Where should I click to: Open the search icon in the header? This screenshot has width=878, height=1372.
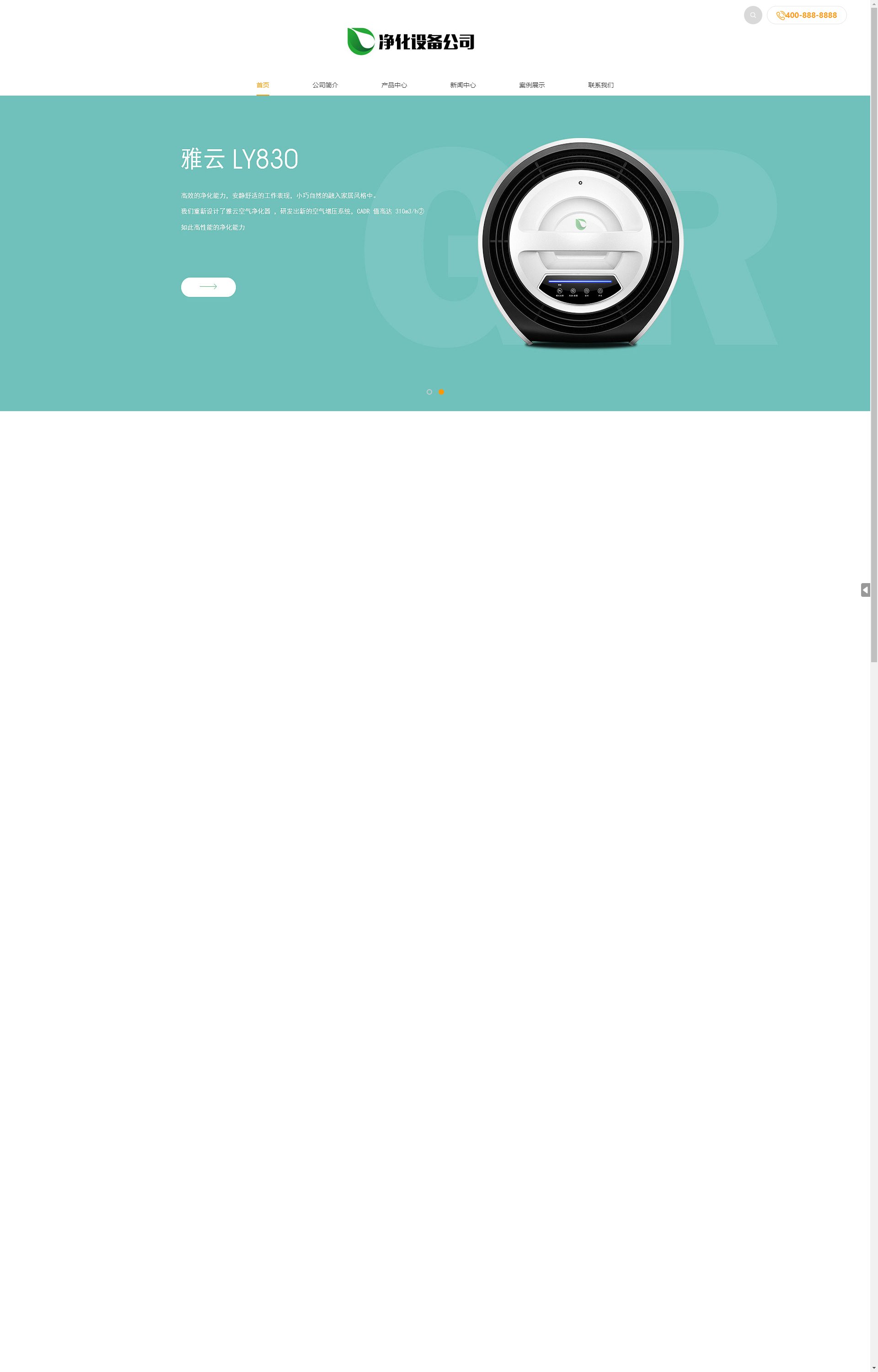753,16
